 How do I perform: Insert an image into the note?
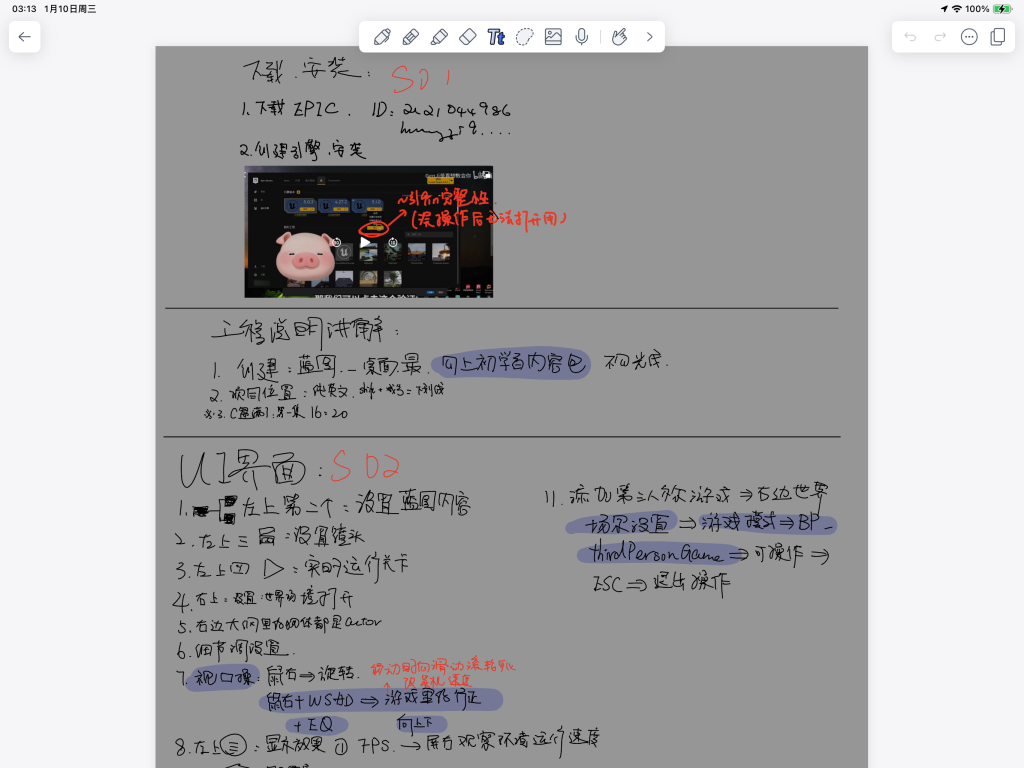click(x=553, y=37)
